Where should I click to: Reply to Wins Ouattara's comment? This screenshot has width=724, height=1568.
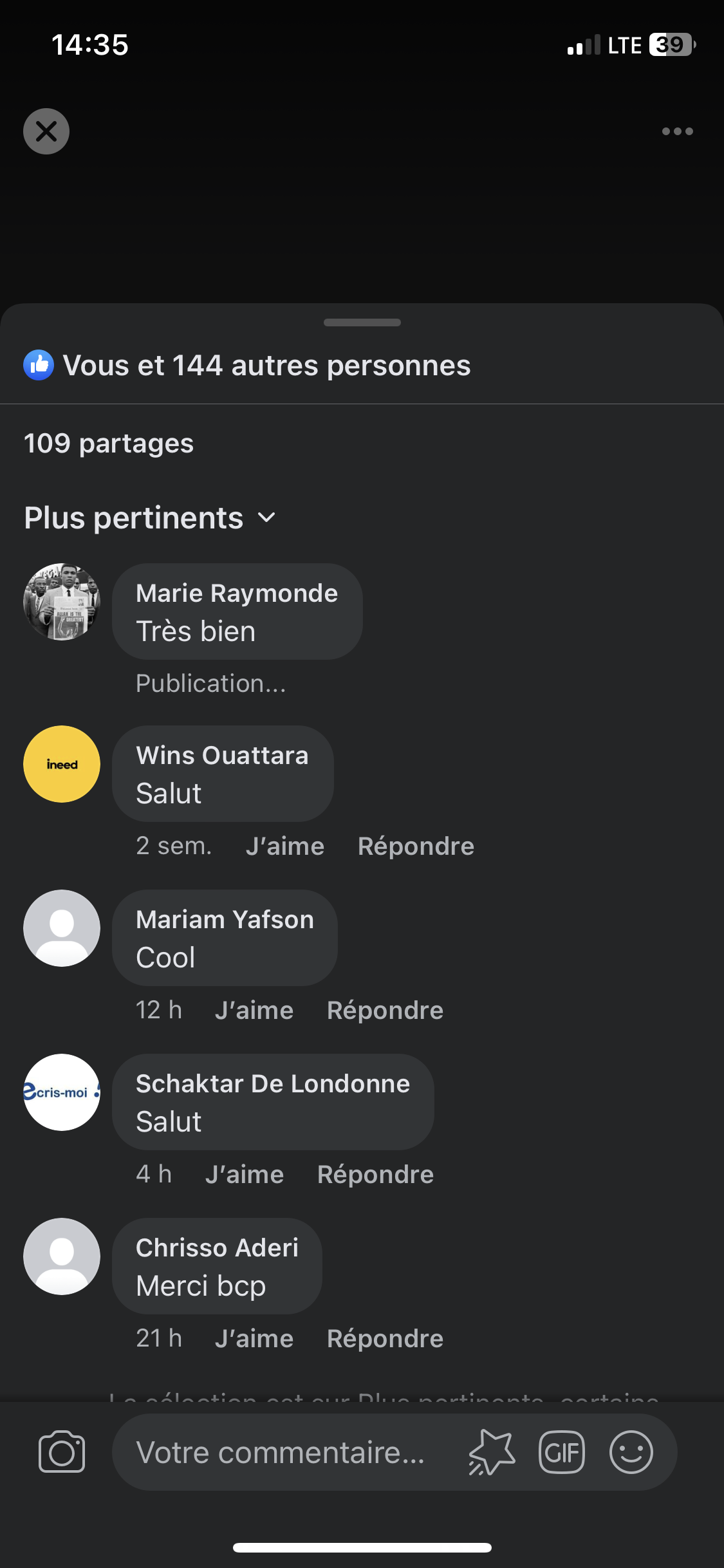point(416,846)
